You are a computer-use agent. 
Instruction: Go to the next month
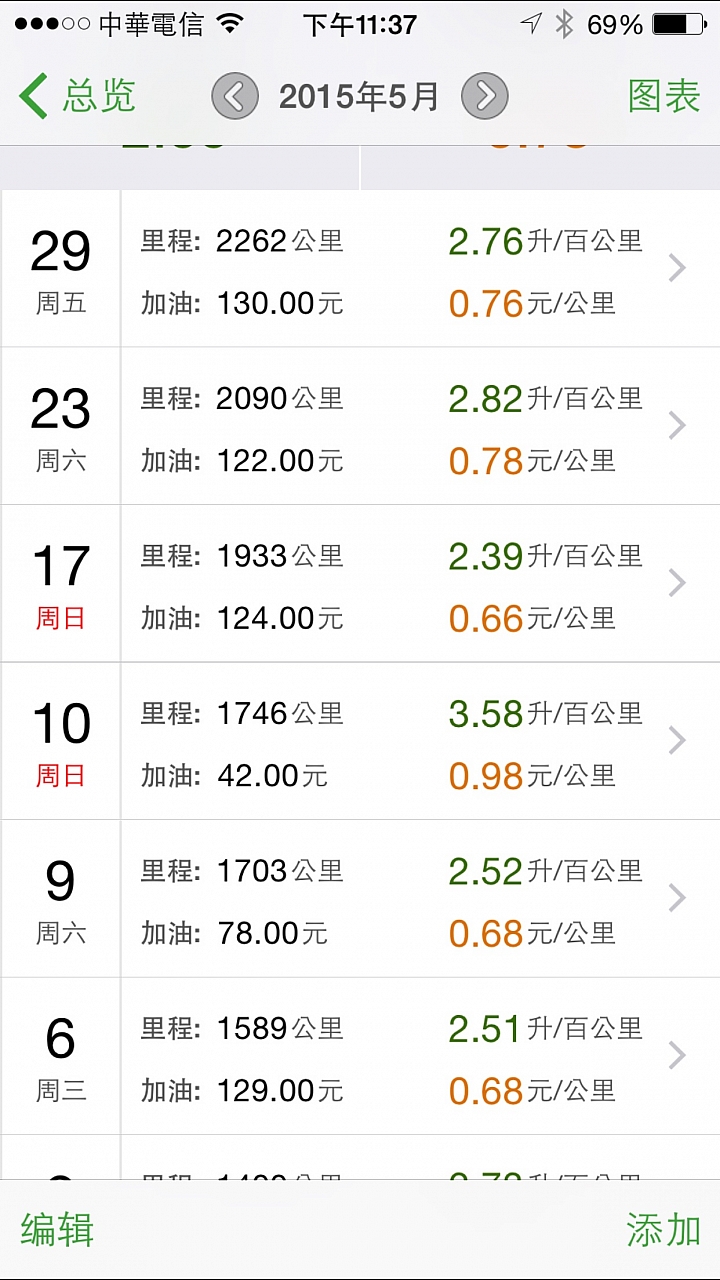[485, 97]
